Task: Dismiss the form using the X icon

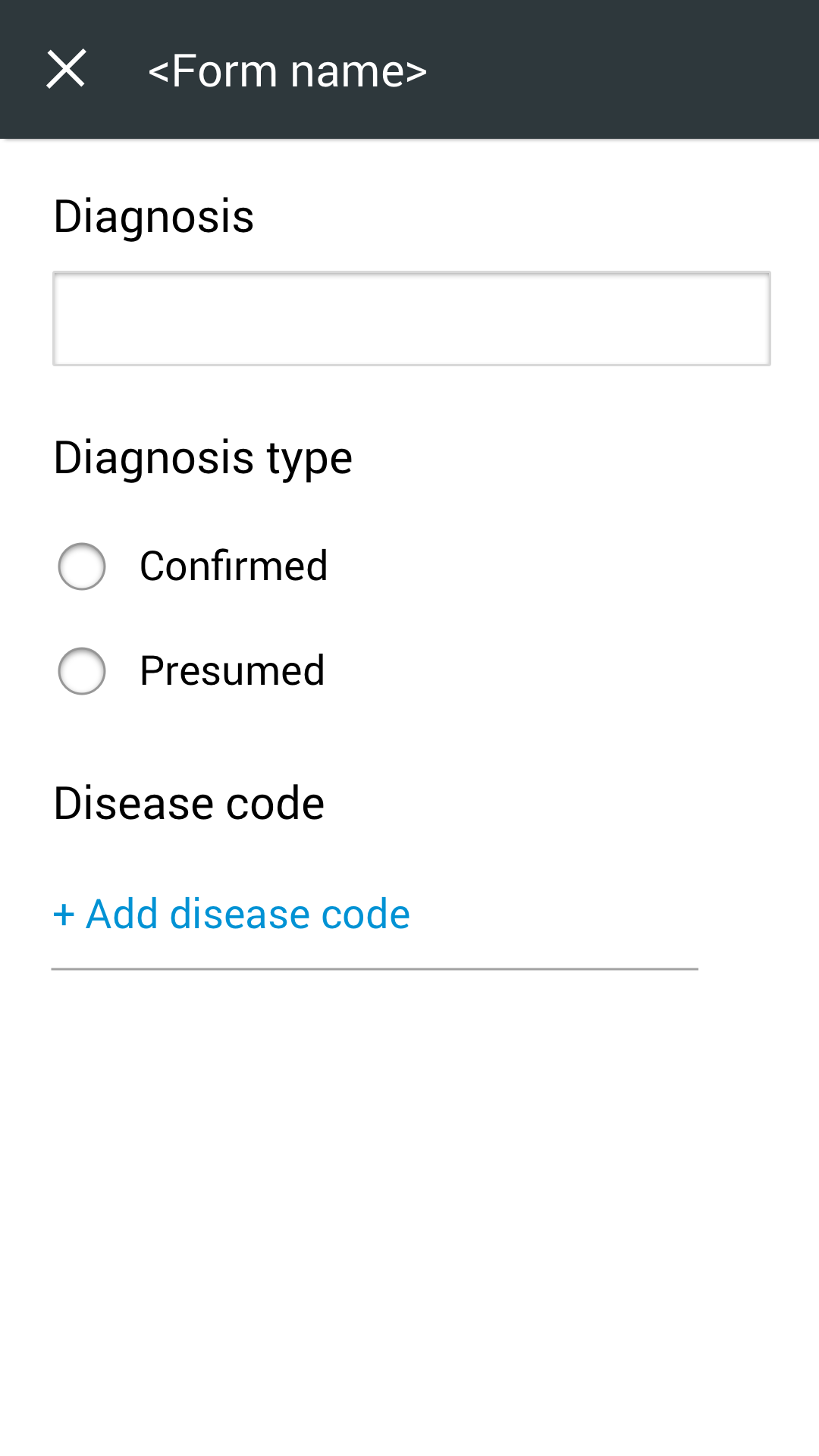Action: point(65,70)
